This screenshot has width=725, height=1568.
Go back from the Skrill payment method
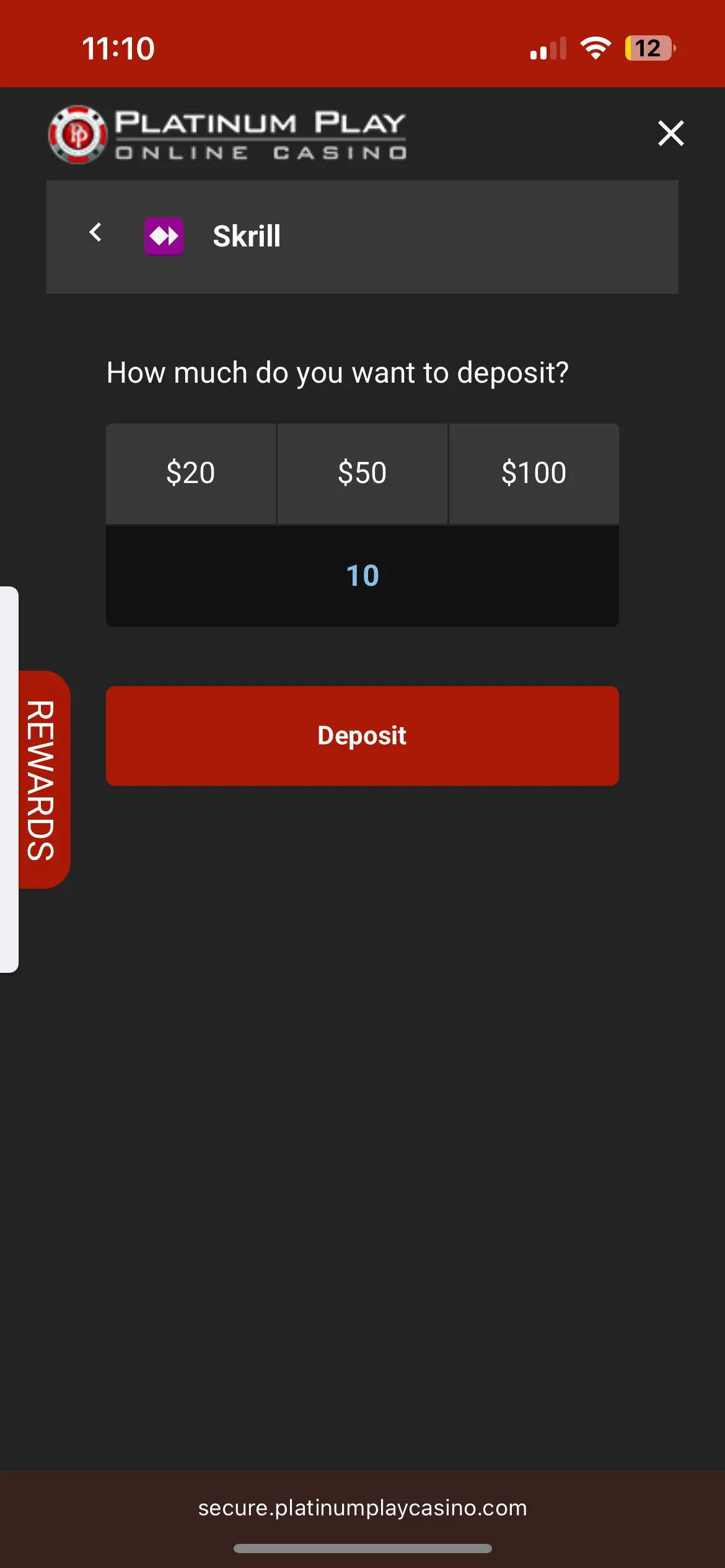(x=95, y=233)
